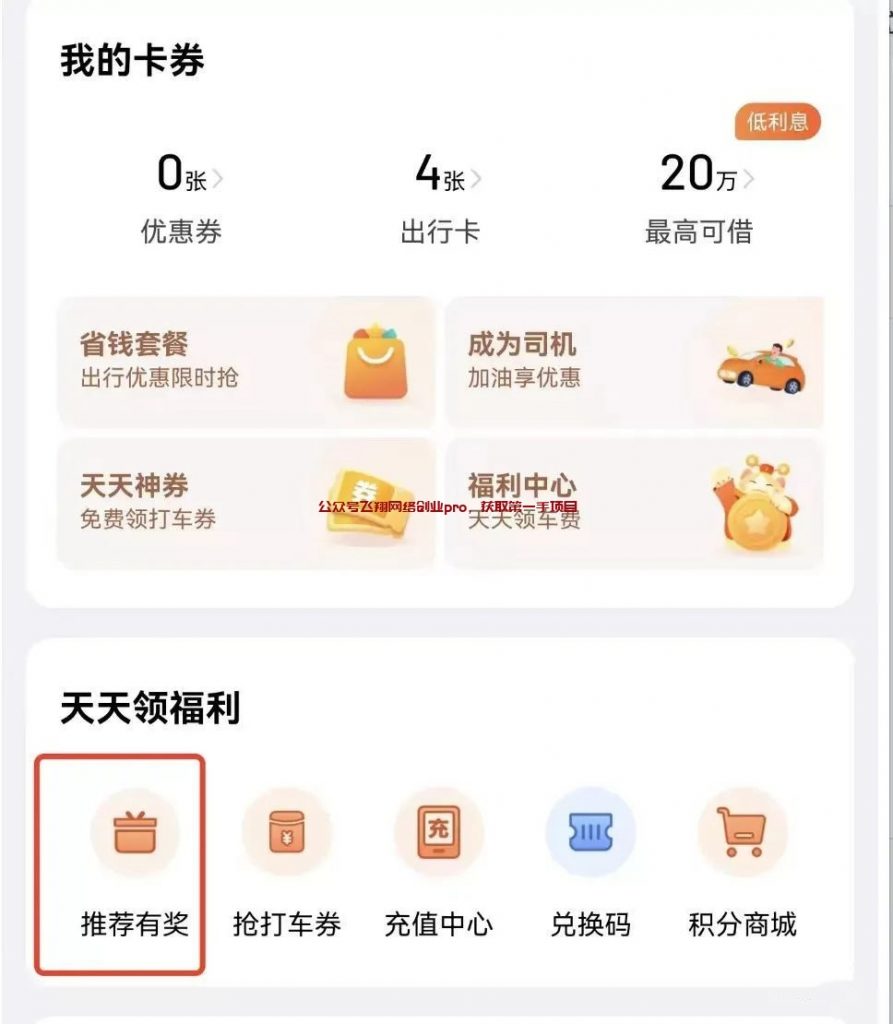Screen dimensions: 893x1024
Task: Open the 福利中心 card
Action: tap(634, 503)
